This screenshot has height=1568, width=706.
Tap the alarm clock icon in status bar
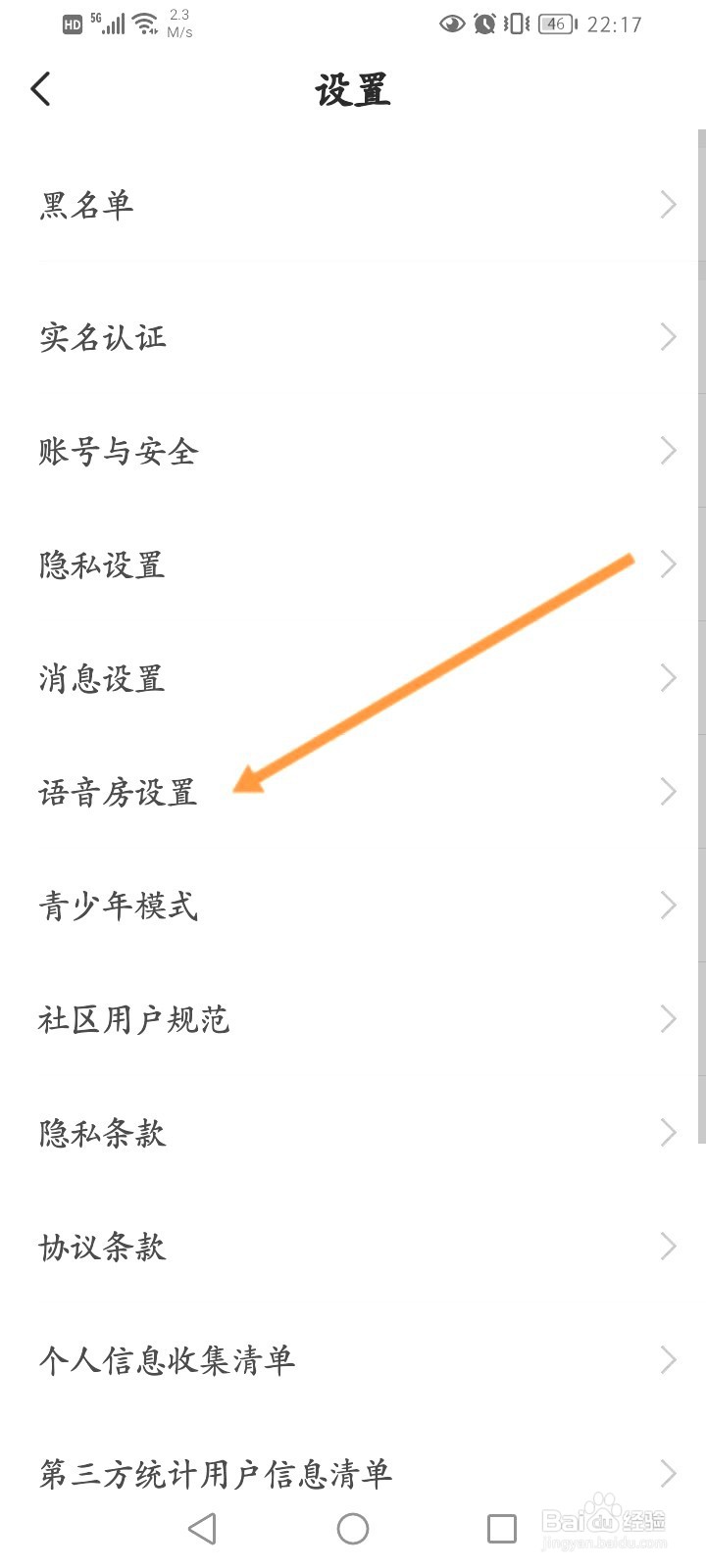tap(484, 24)
